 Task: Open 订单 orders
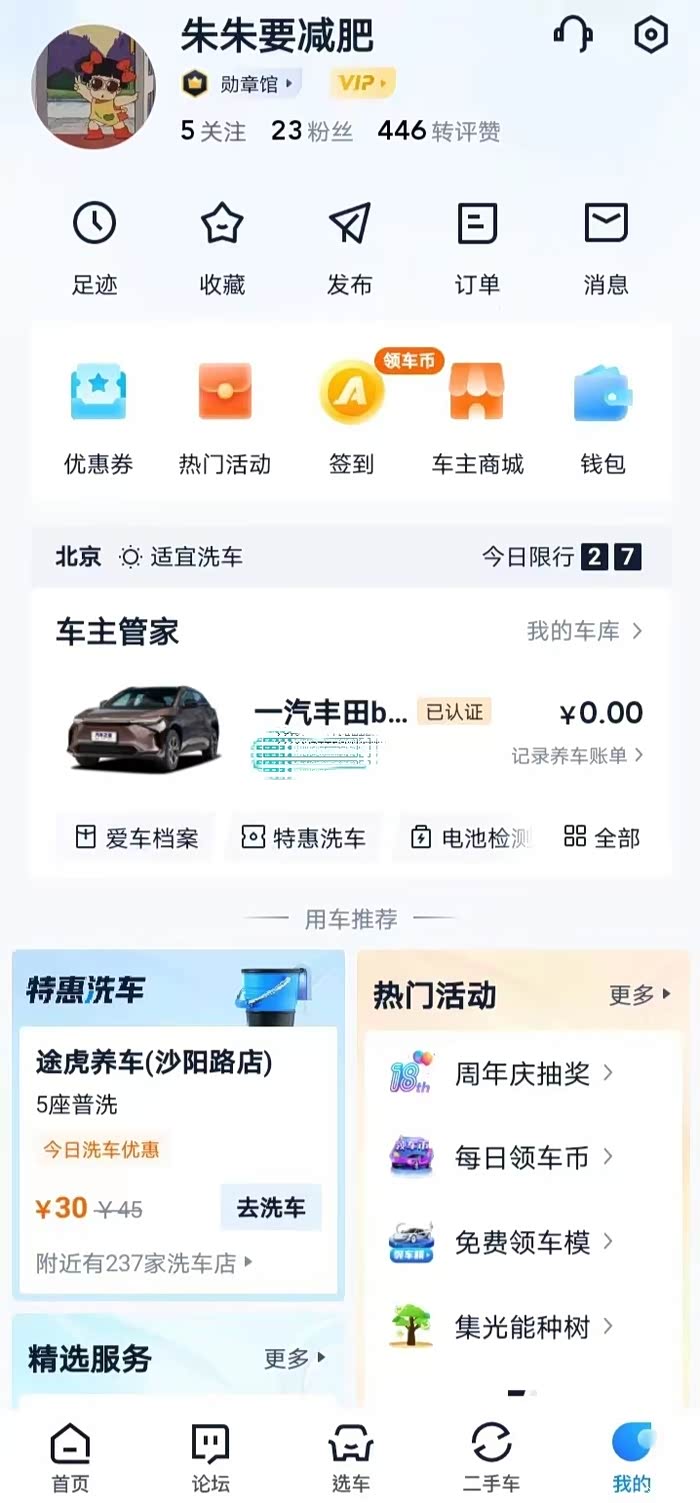coord(477,247)
